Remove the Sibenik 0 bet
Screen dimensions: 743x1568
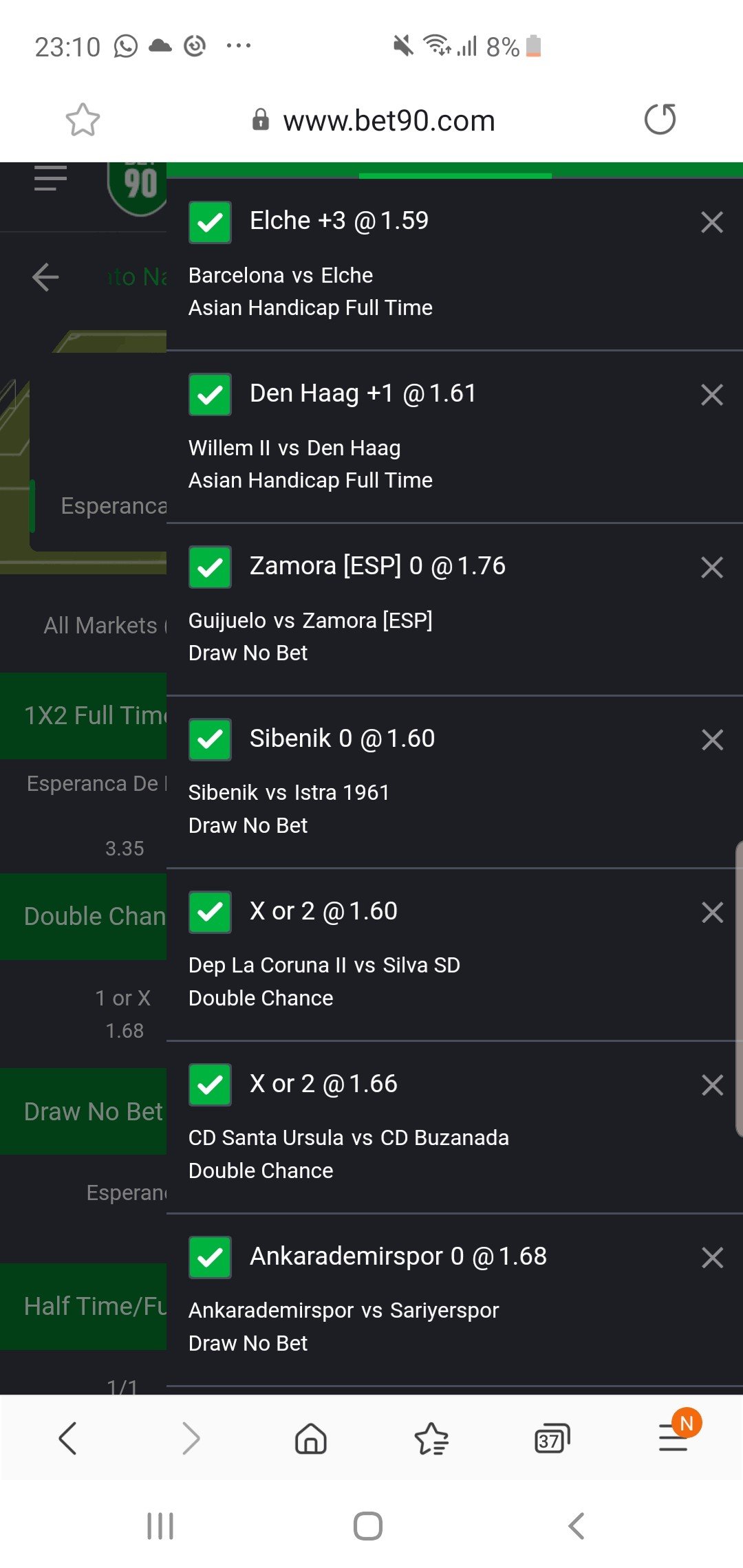point(711,740)
